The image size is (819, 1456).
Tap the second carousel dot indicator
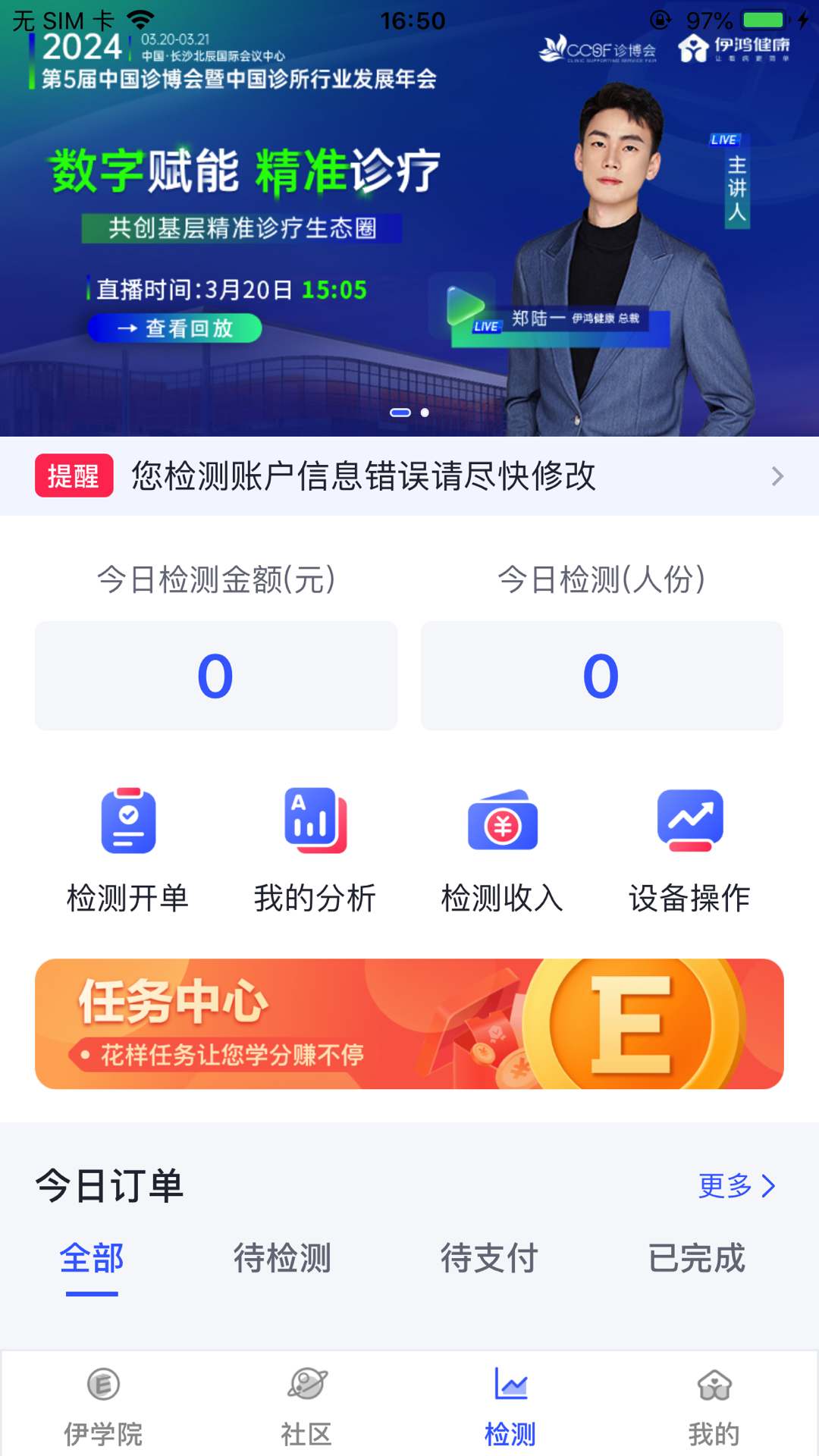click(x=425, y=414)
